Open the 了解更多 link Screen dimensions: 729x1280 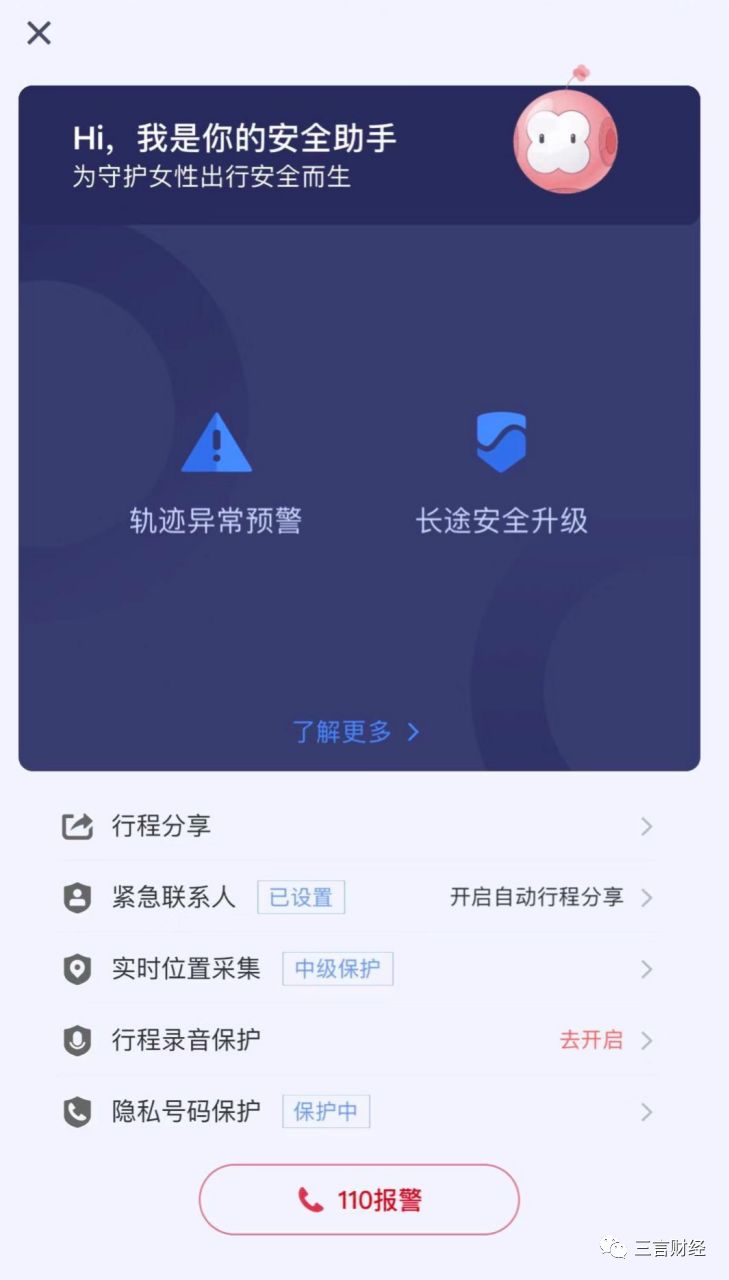tap(355, 732)
